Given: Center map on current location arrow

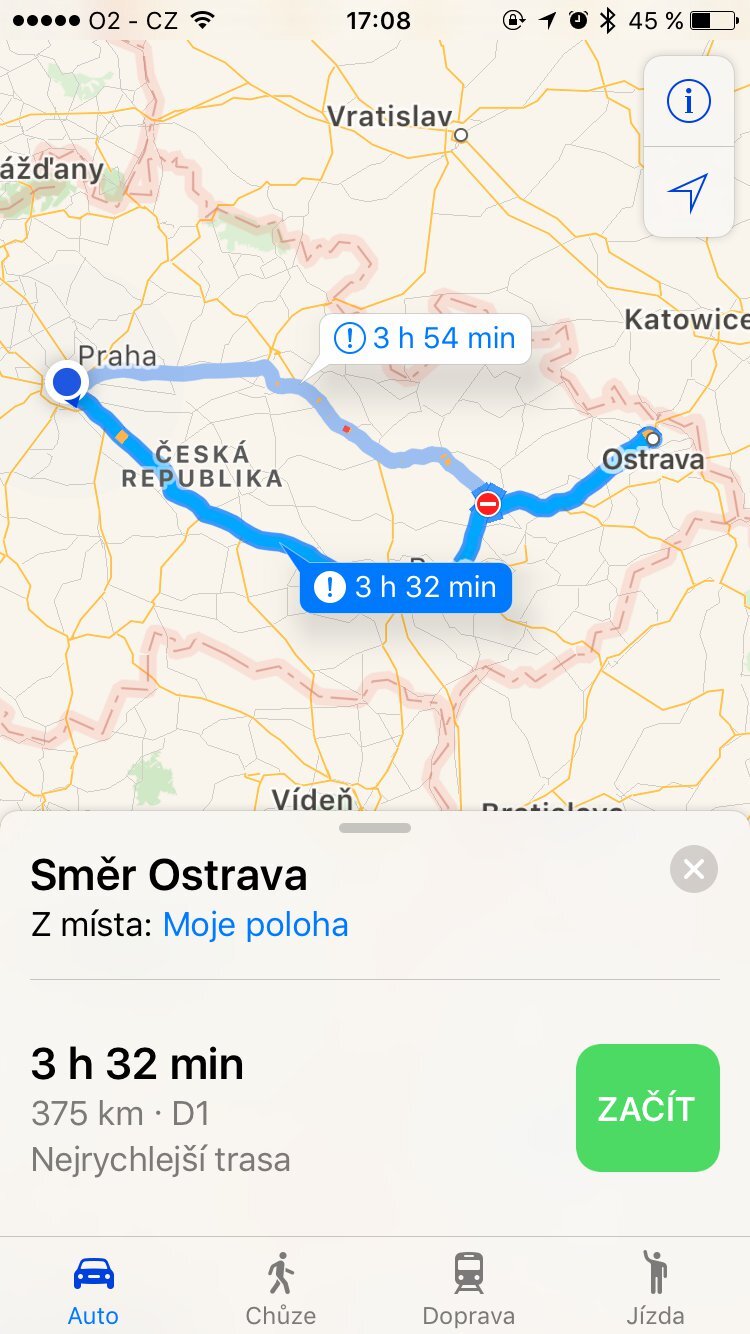Looking at the screenshot, I should click(x=688, y=192).
